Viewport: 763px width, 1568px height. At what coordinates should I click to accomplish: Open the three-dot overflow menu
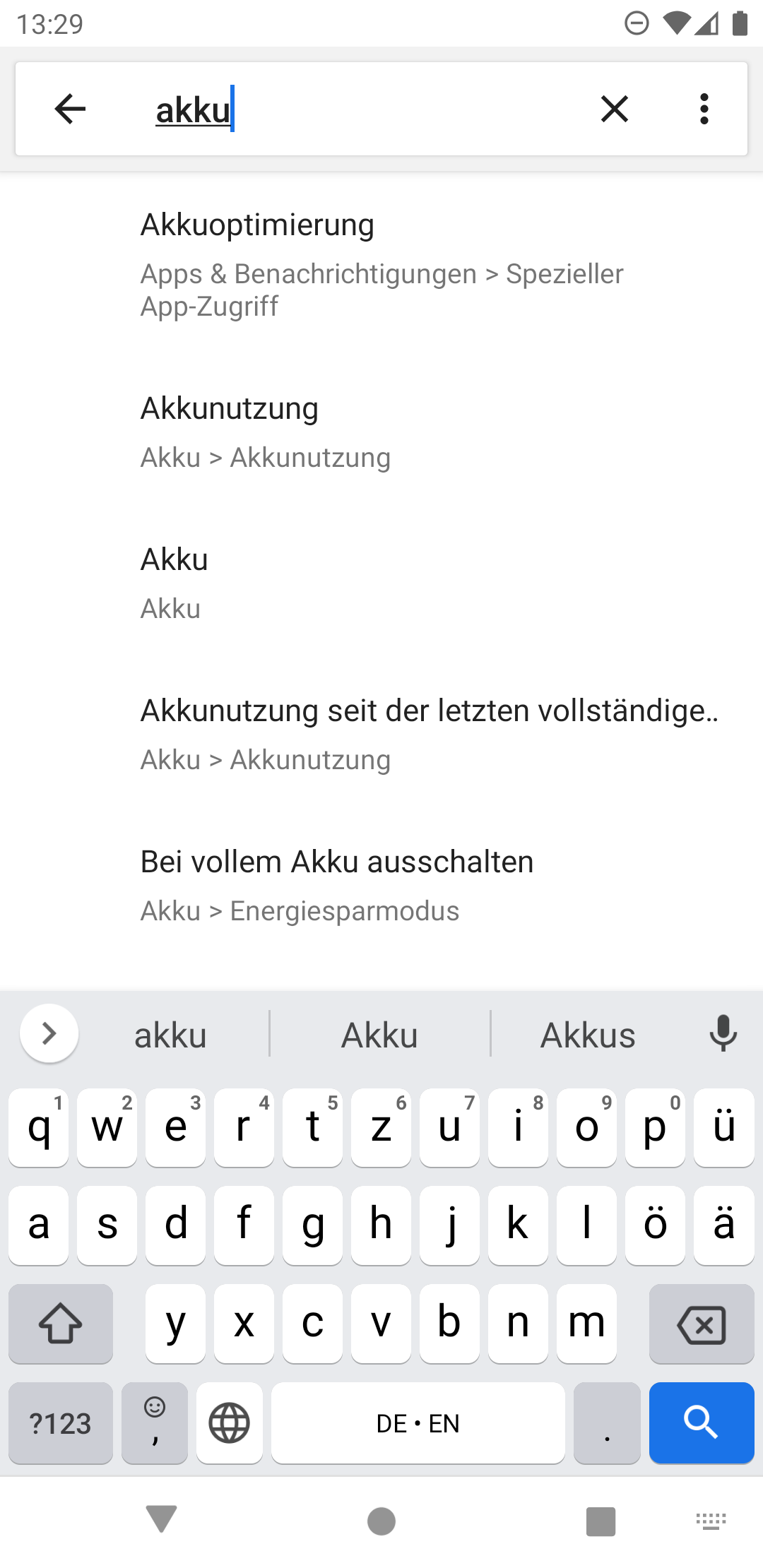(704, 109)
